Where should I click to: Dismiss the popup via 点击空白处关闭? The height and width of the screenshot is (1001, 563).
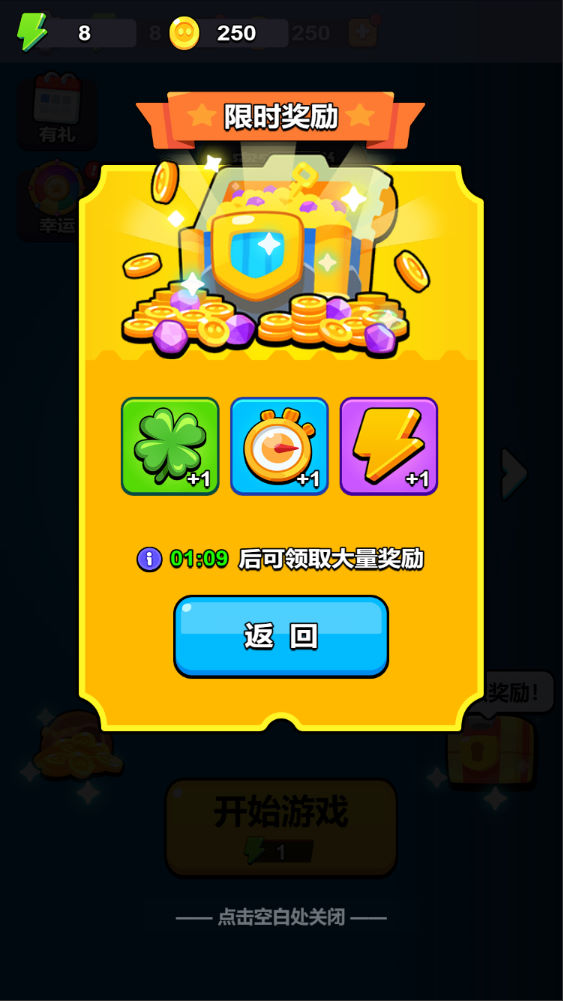[x=281, y=918]
